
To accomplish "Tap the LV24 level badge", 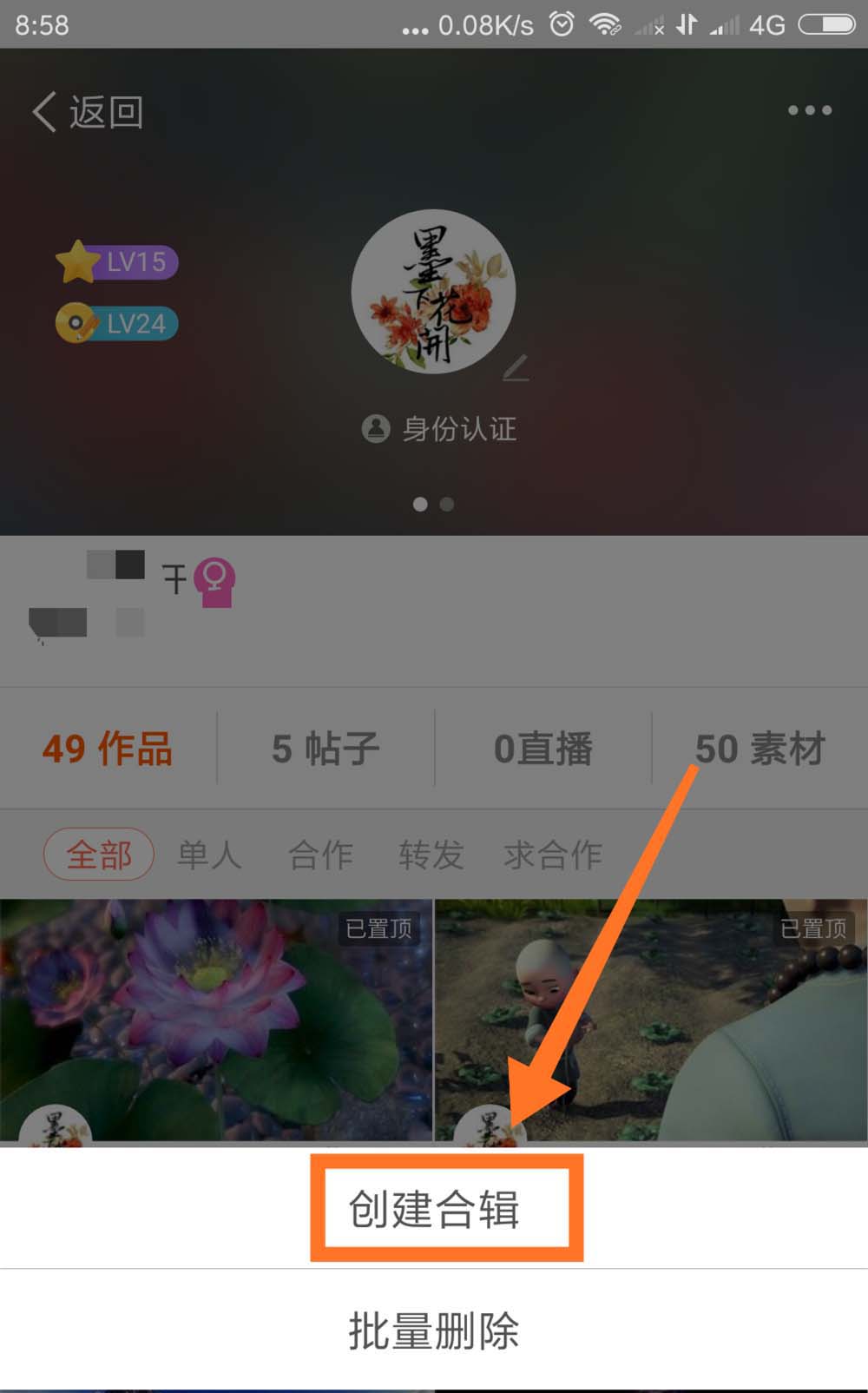I will [x=117, y=324].
